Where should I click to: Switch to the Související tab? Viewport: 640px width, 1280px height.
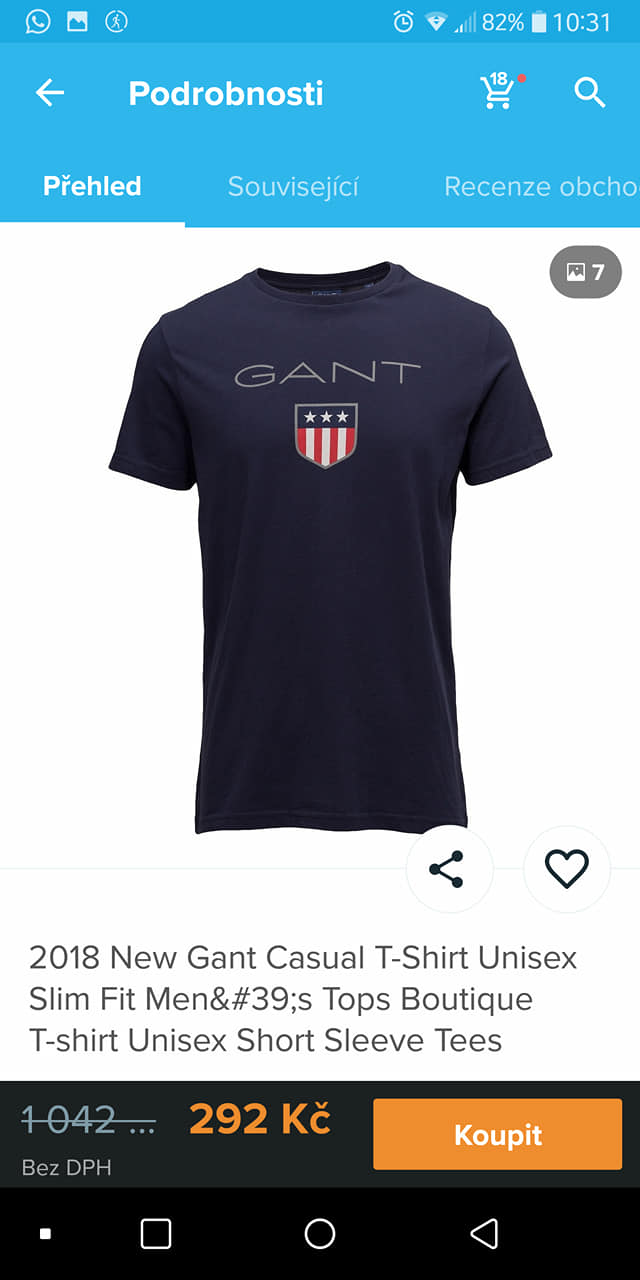click(x=293, y=186)
